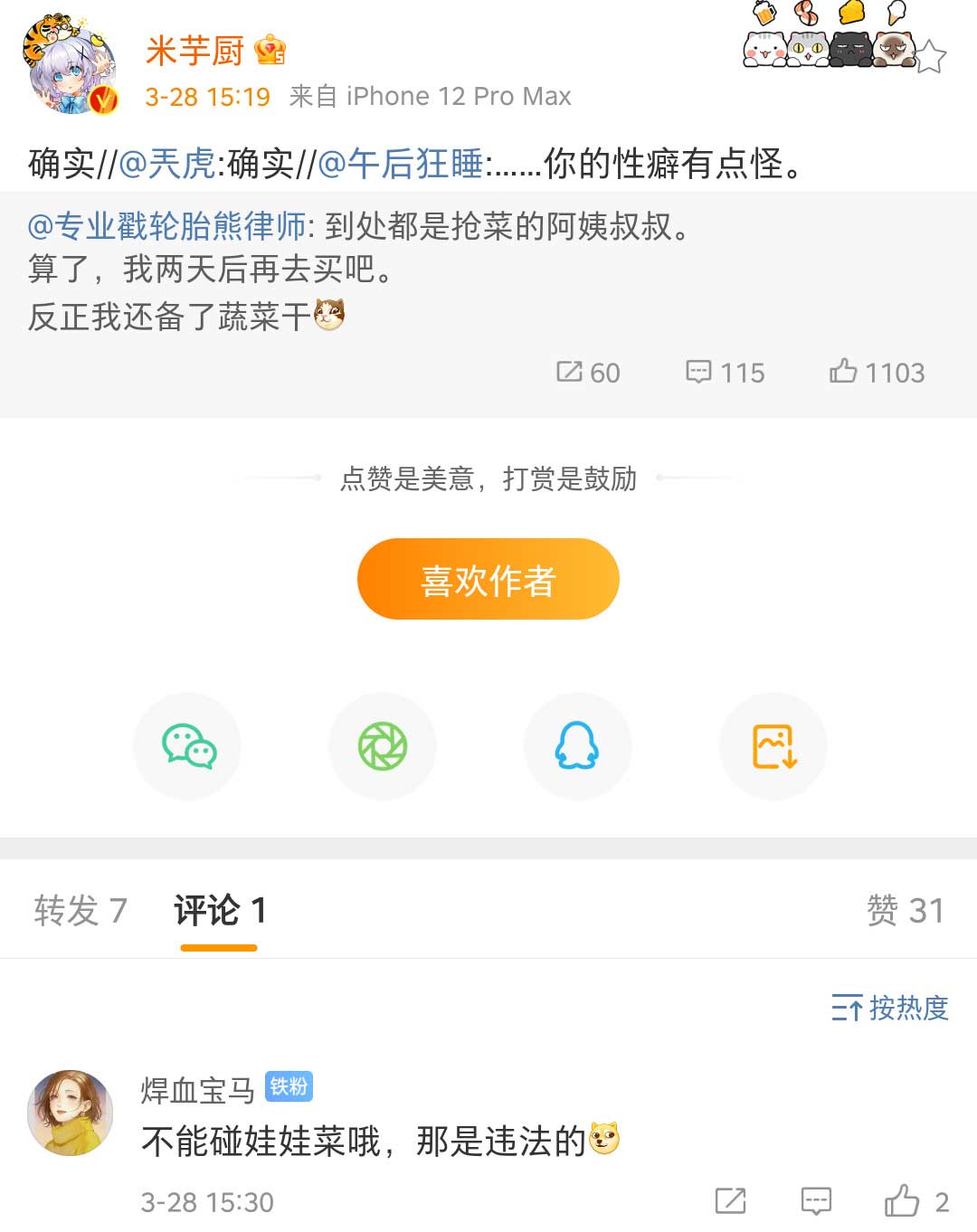Share to WeChat Moments
The height and width of the screenshot is (1232, 977).
point(383,746)
